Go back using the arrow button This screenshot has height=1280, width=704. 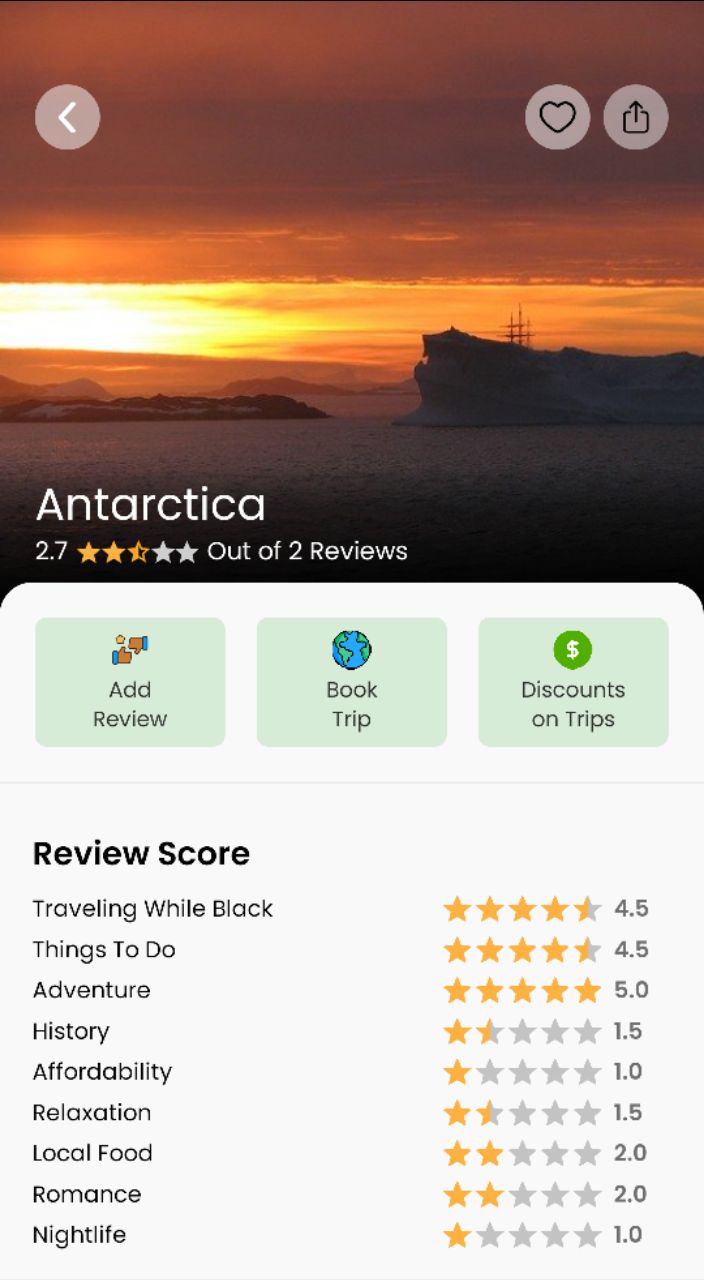67,117
